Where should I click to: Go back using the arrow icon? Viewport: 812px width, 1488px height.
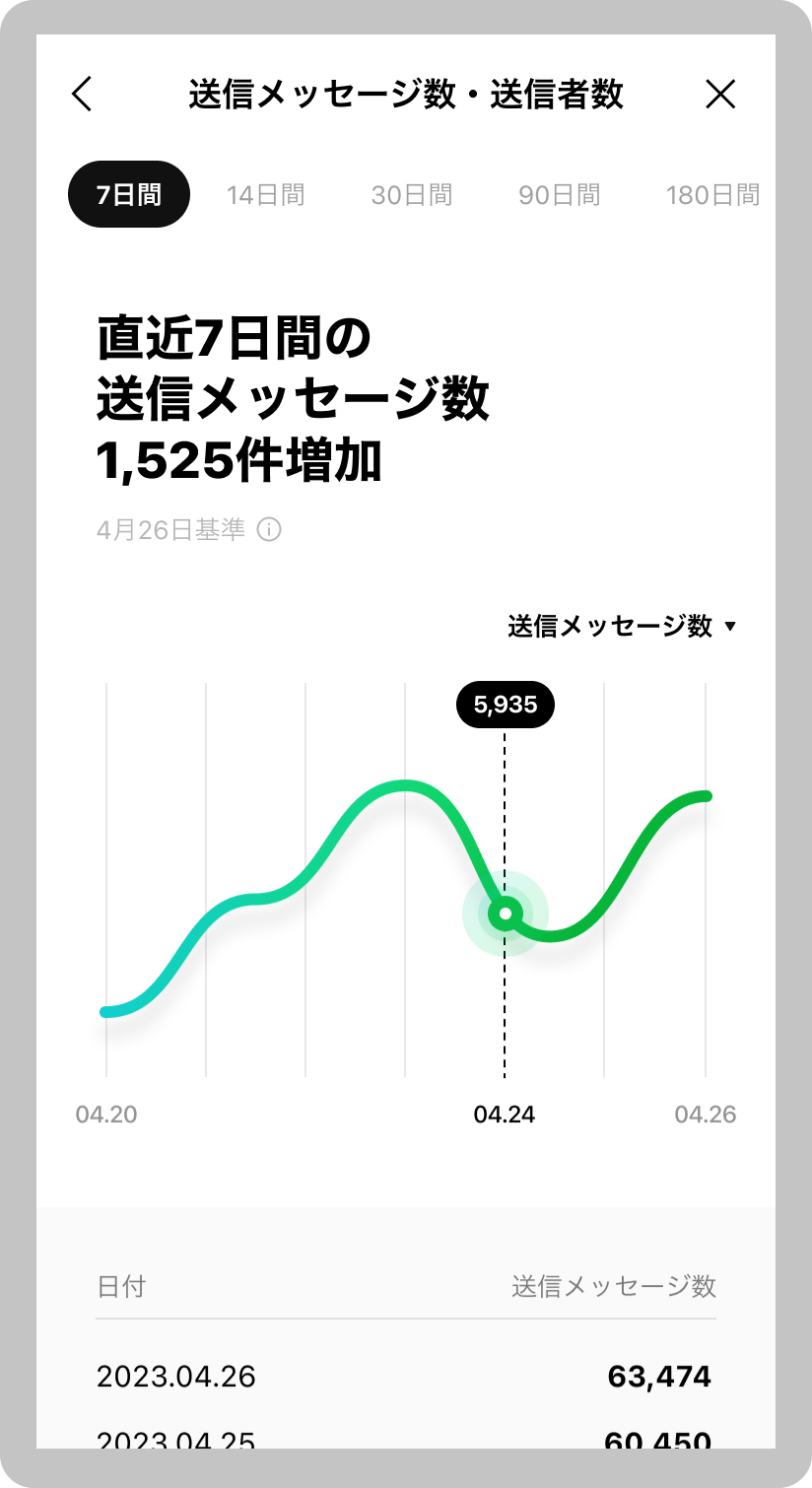tap(82, 95)
